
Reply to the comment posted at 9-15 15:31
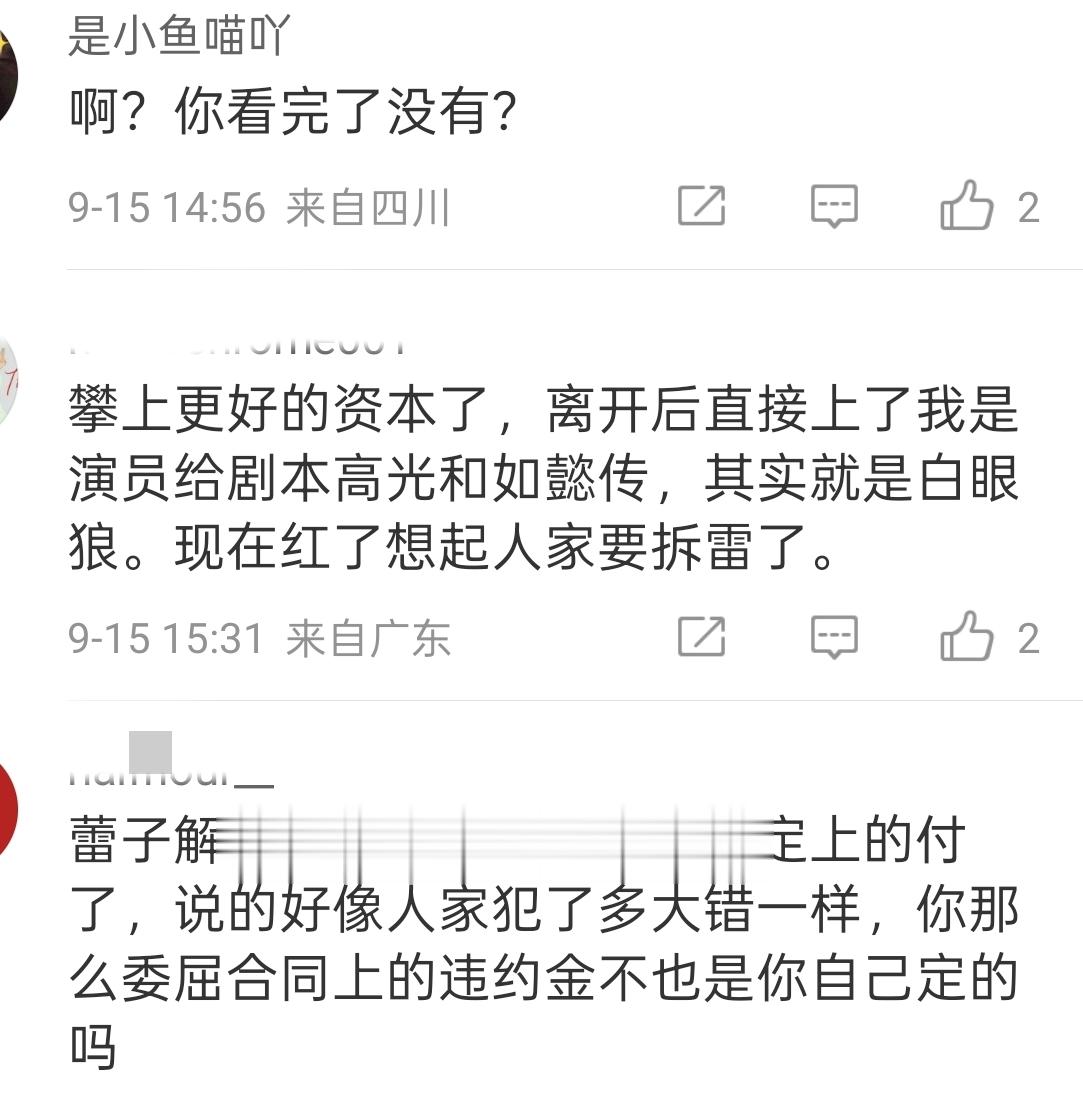tap(833, 637)
